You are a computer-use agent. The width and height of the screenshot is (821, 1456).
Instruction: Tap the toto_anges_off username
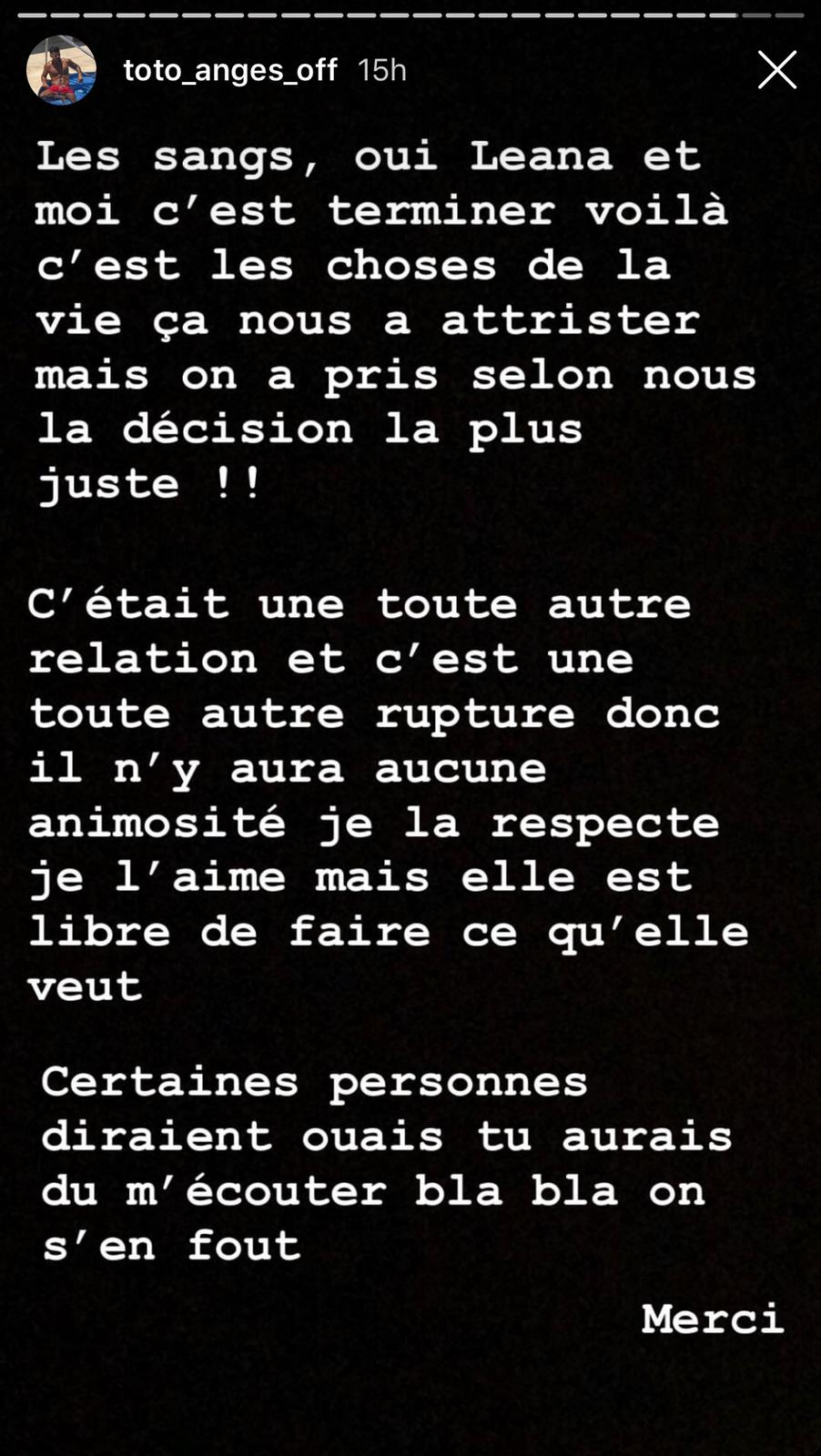(230, 70)
